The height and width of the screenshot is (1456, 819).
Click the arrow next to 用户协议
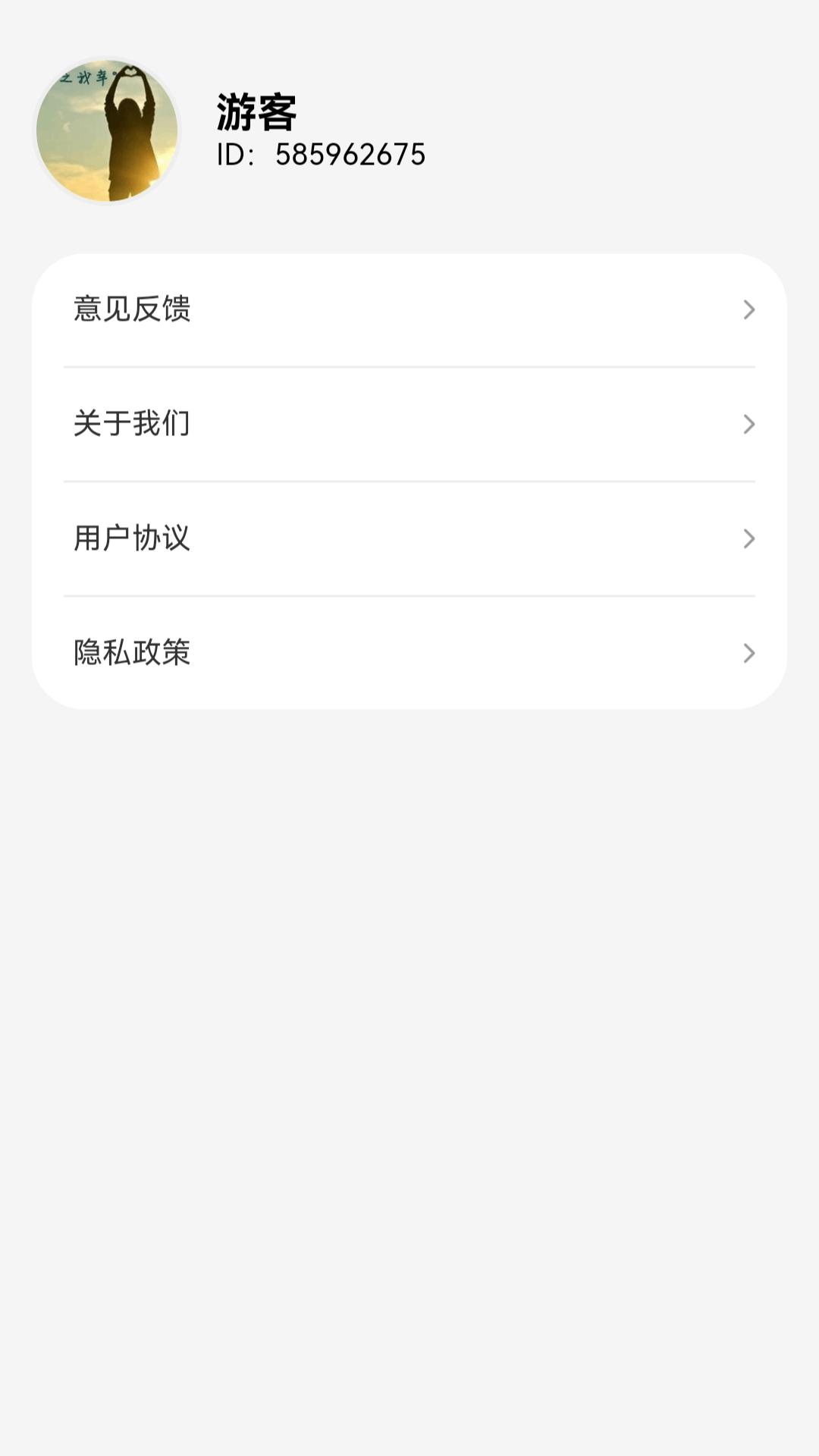point(749,538)
